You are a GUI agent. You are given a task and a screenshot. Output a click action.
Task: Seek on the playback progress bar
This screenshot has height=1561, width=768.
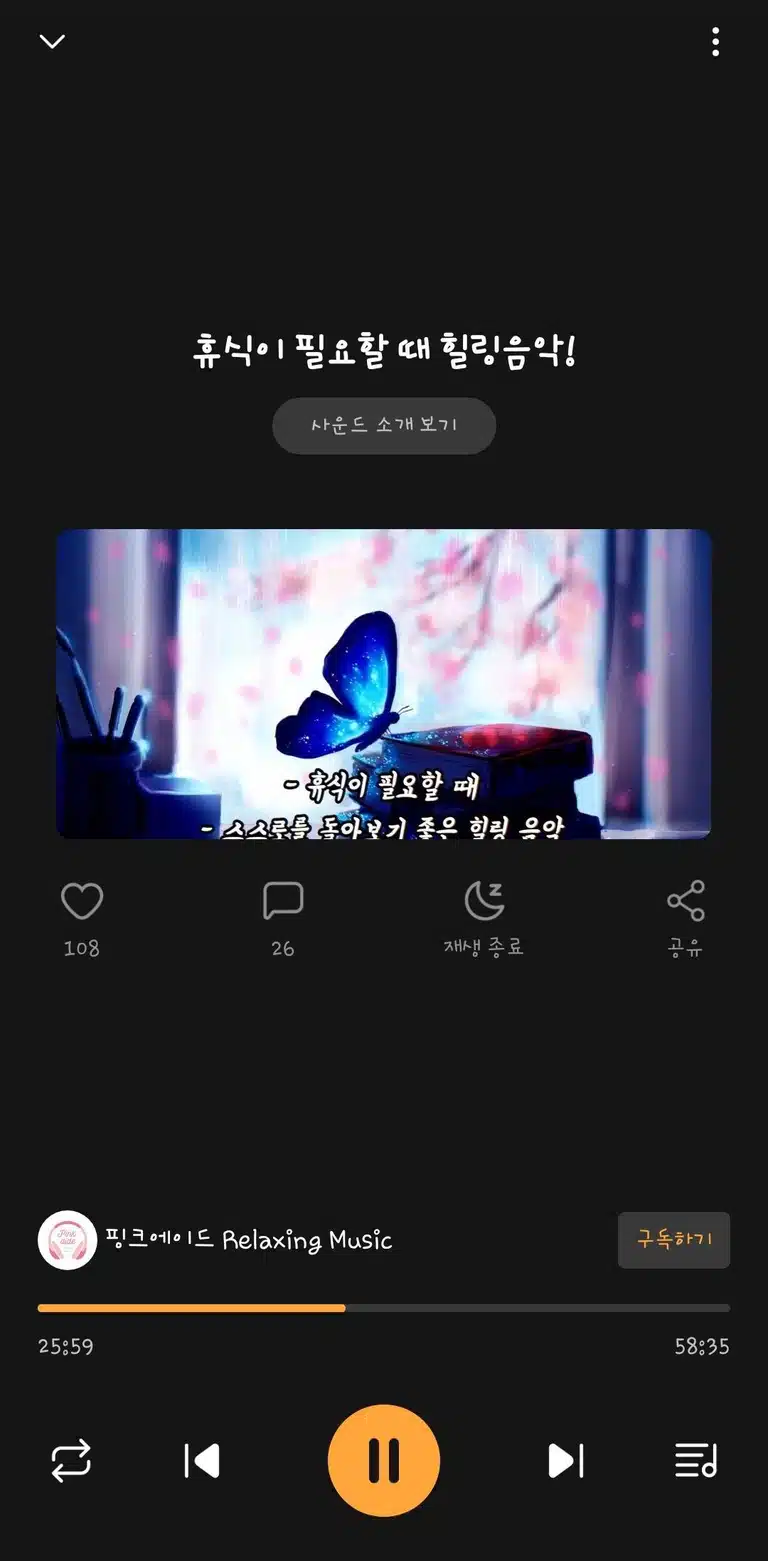pos(384,1308)
